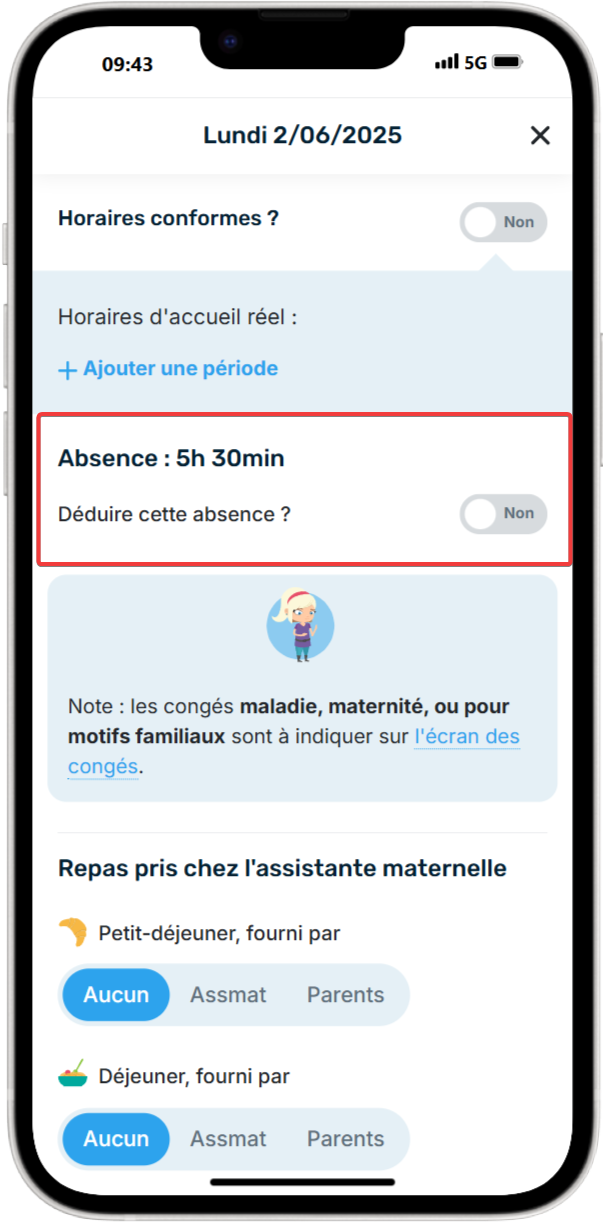Select Aucun for Déjeuner
Viewport: 603px width, 1222px height.
point(116,1139)
